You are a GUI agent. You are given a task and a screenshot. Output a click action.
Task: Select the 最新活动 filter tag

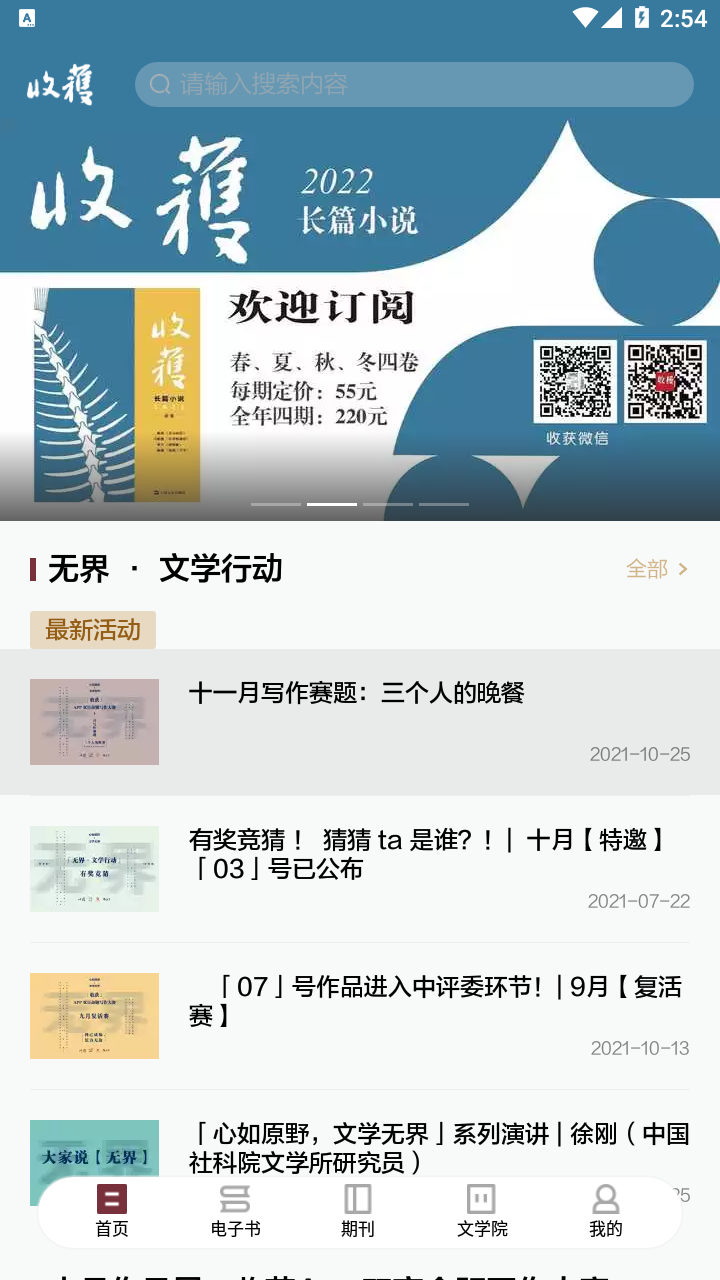tap(94, 630)
